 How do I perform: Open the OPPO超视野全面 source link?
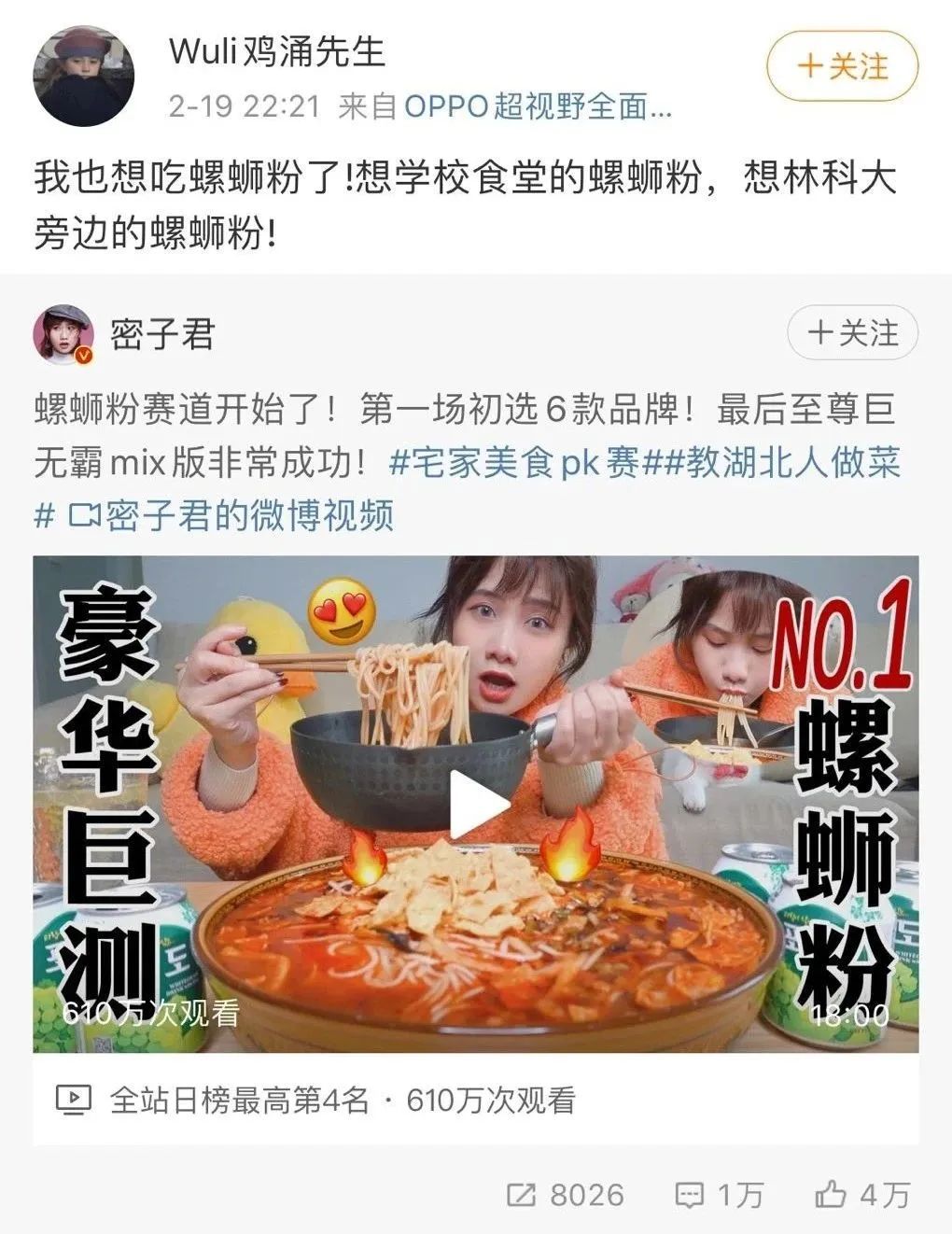tap(538, 107)
